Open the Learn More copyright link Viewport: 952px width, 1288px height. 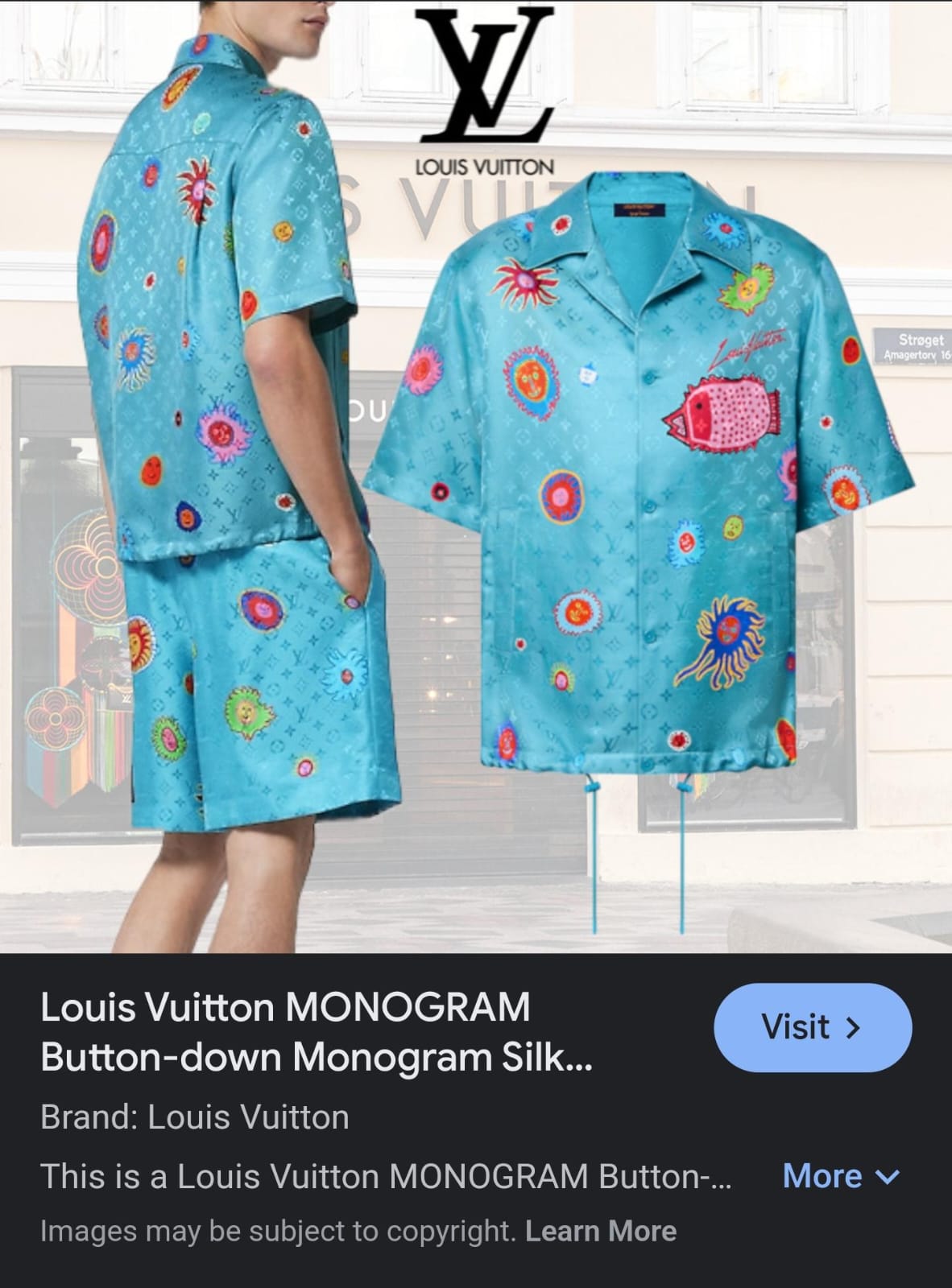coord(600,1231)
